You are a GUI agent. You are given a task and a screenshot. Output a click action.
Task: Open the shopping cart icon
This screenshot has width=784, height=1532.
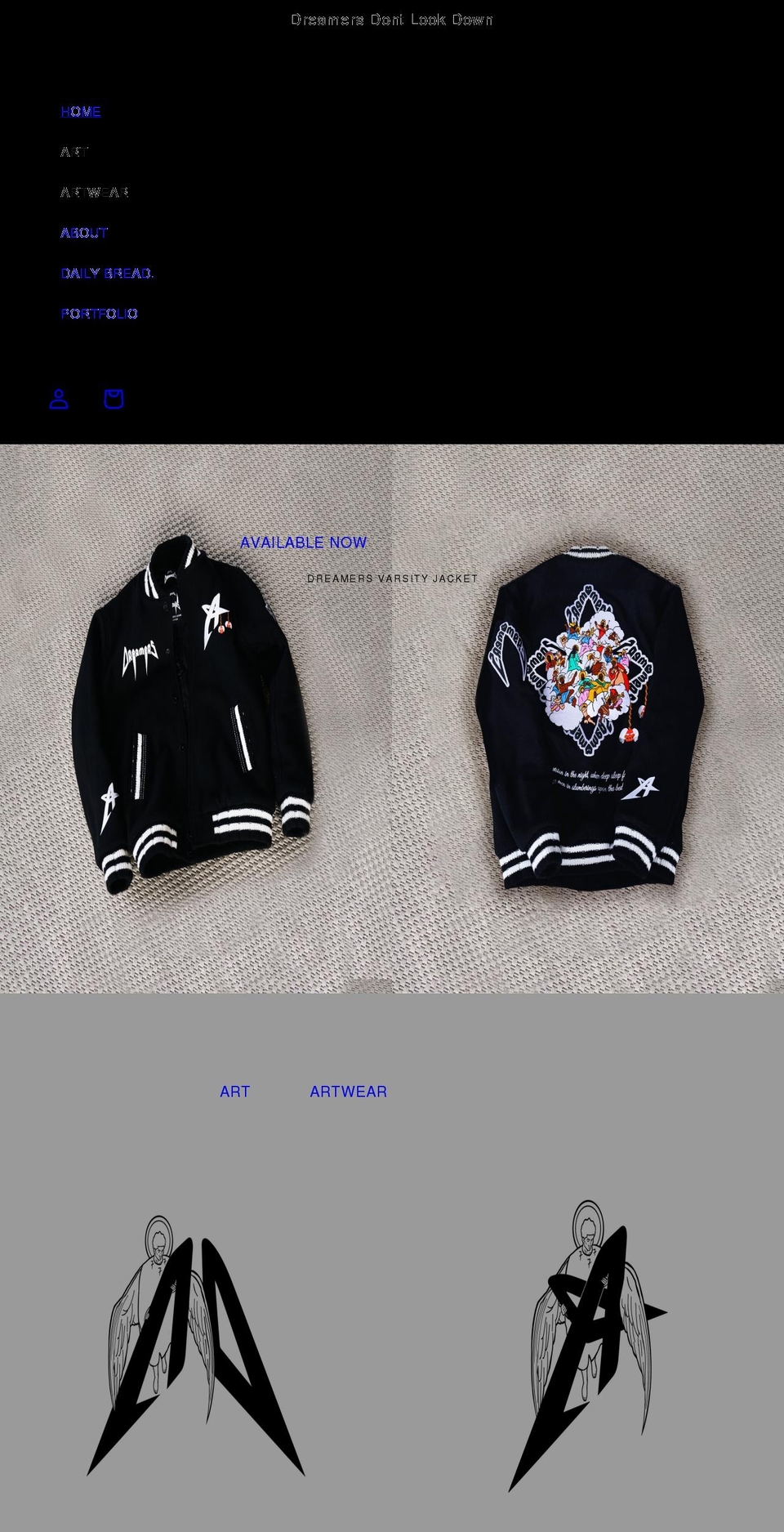coord(113,400)
